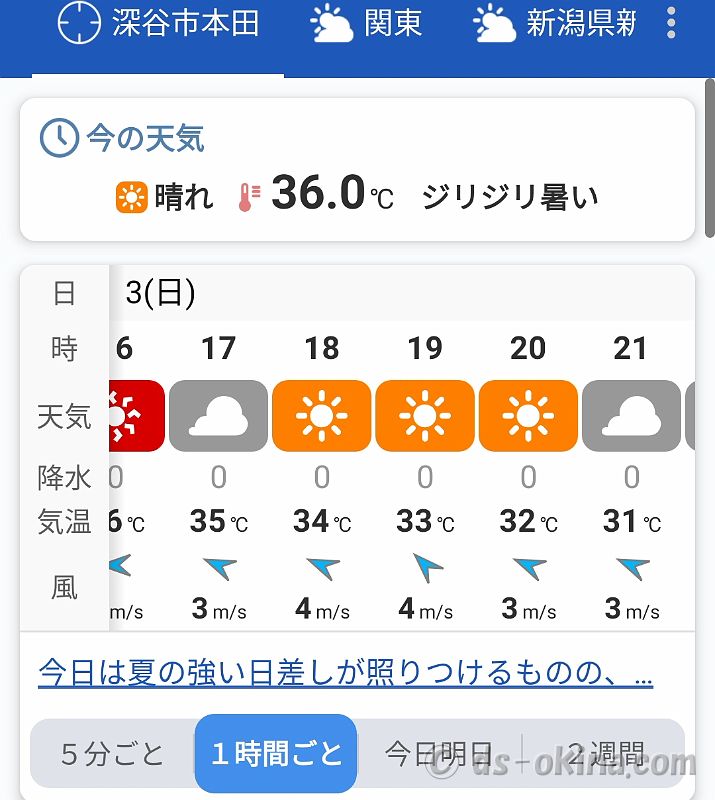Viewport: 715px width, 800px height.
Task: Show the 2週間 forecast
Action: [x=606, y=753]
